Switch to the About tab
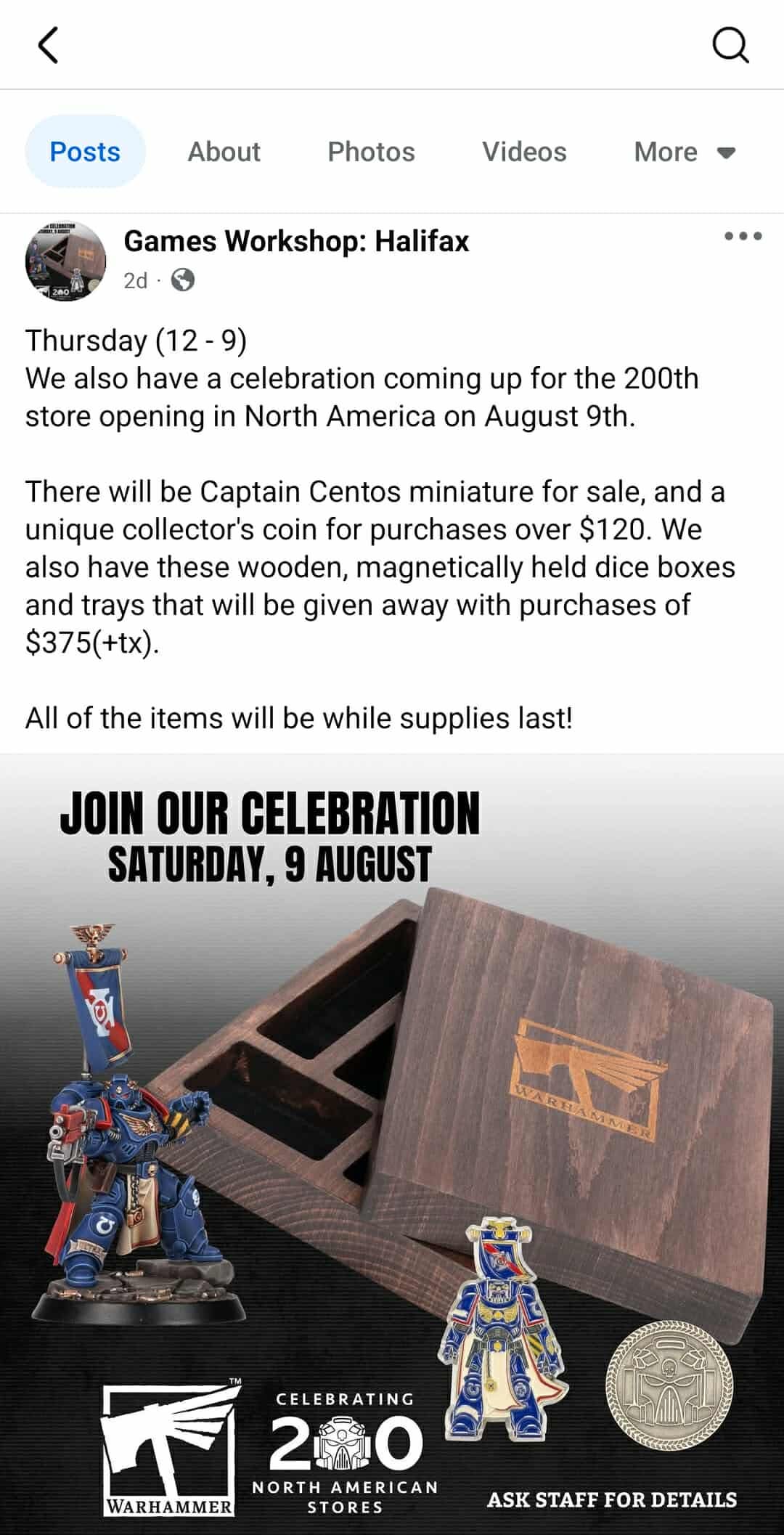784x1535 pixels. click(224, 152)
